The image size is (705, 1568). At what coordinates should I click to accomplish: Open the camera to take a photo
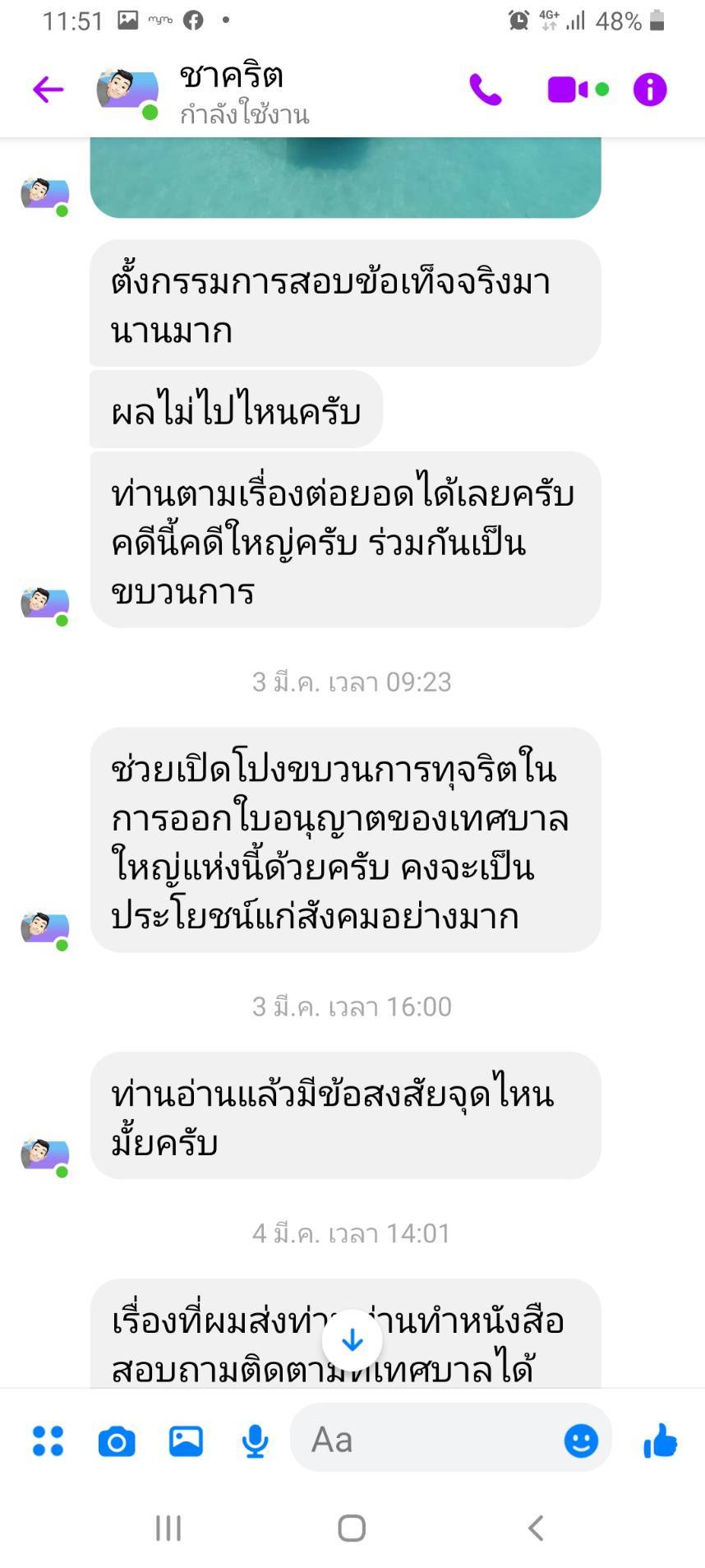(117, 1441)
